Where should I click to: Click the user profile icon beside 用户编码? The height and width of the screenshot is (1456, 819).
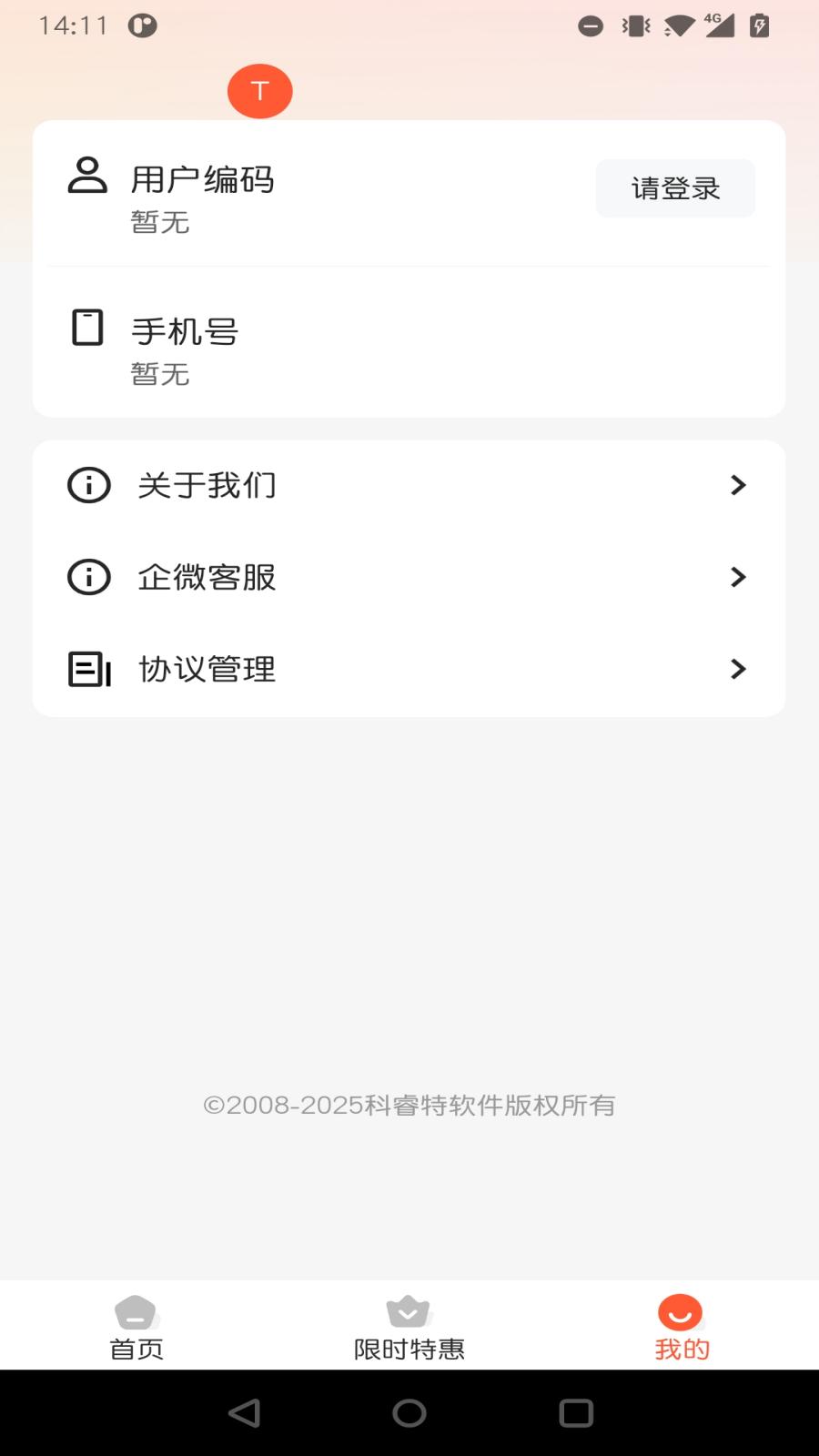coord(87,176)
